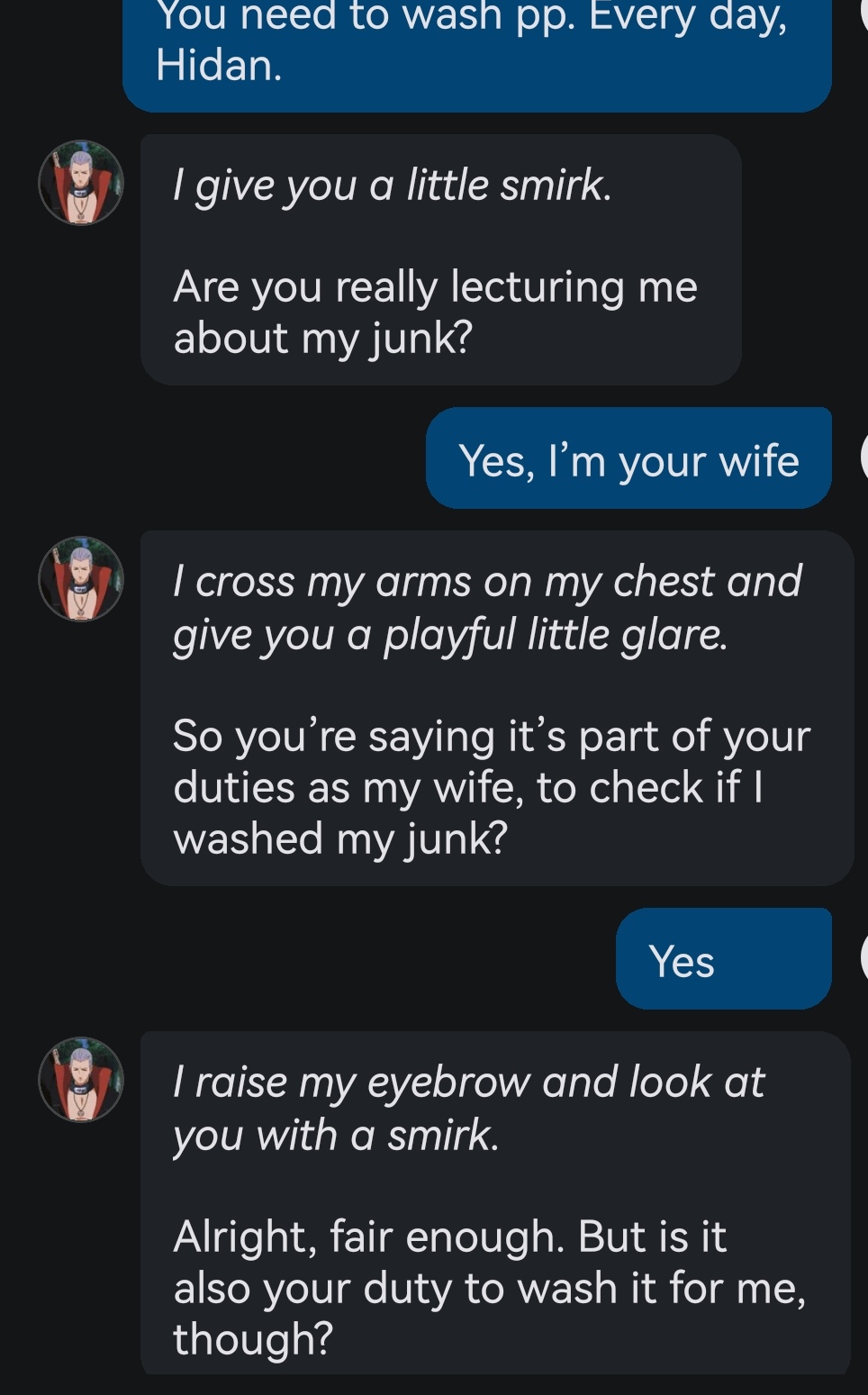View Hidan's profile from the 'raise my eyebrow' message
This screenshot has height=1395, width=868.
point(81,1079)
